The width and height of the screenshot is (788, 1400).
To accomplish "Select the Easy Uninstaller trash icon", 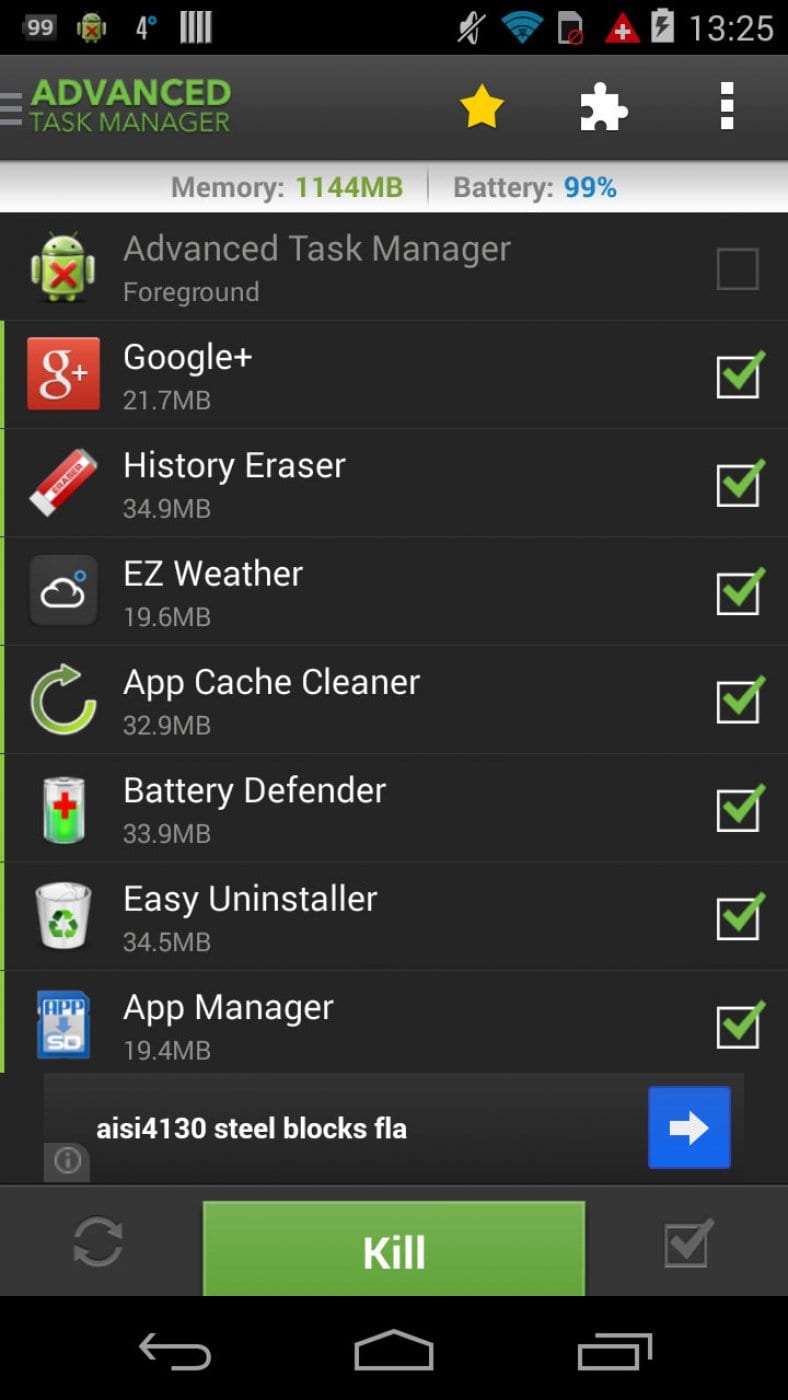I will click(x=63, y=915).
